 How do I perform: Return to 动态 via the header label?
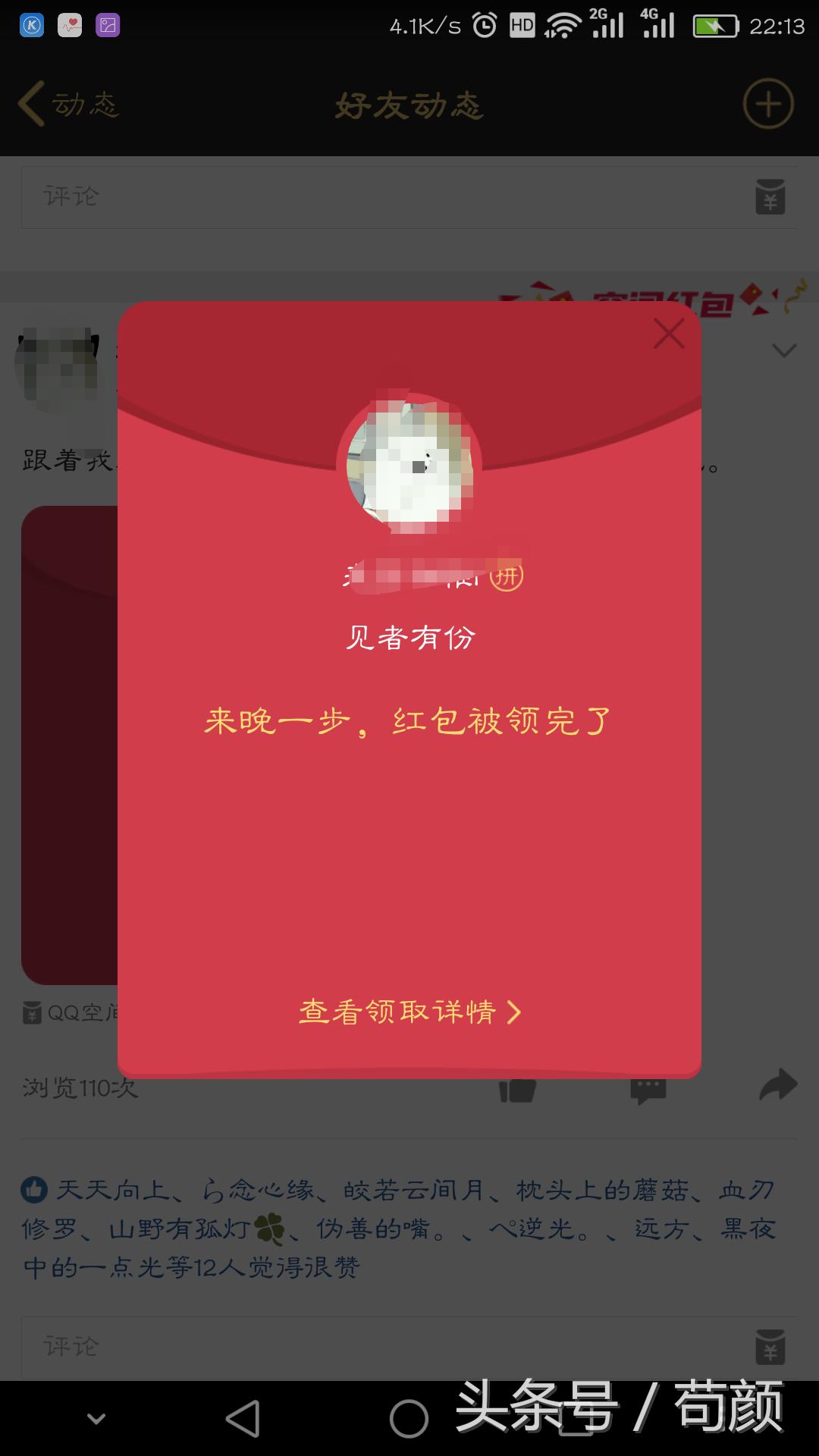(86, 104)
